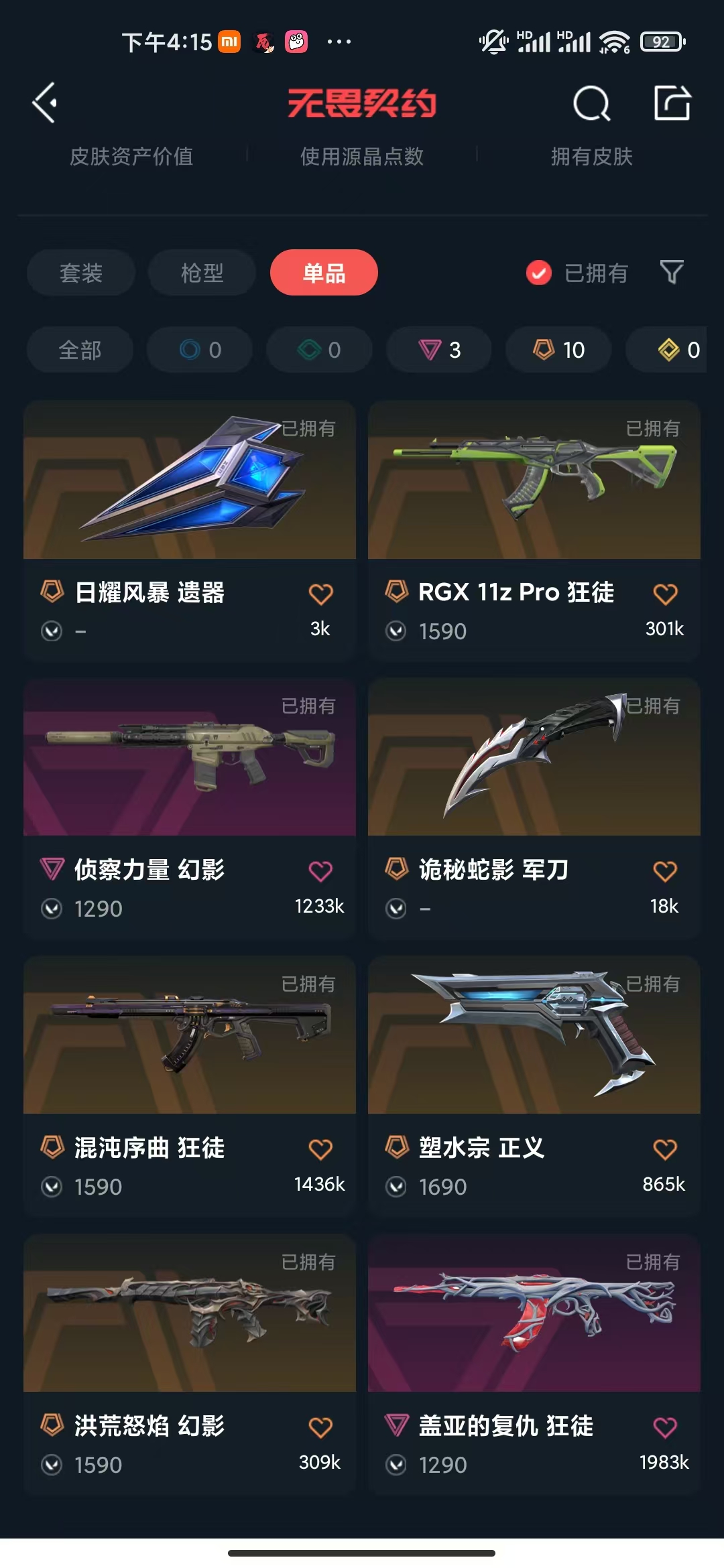Open the 诡秘蛇影 军刀 skin card
Viewport: 724px width, 1568px height.
(x=534, y=809)
